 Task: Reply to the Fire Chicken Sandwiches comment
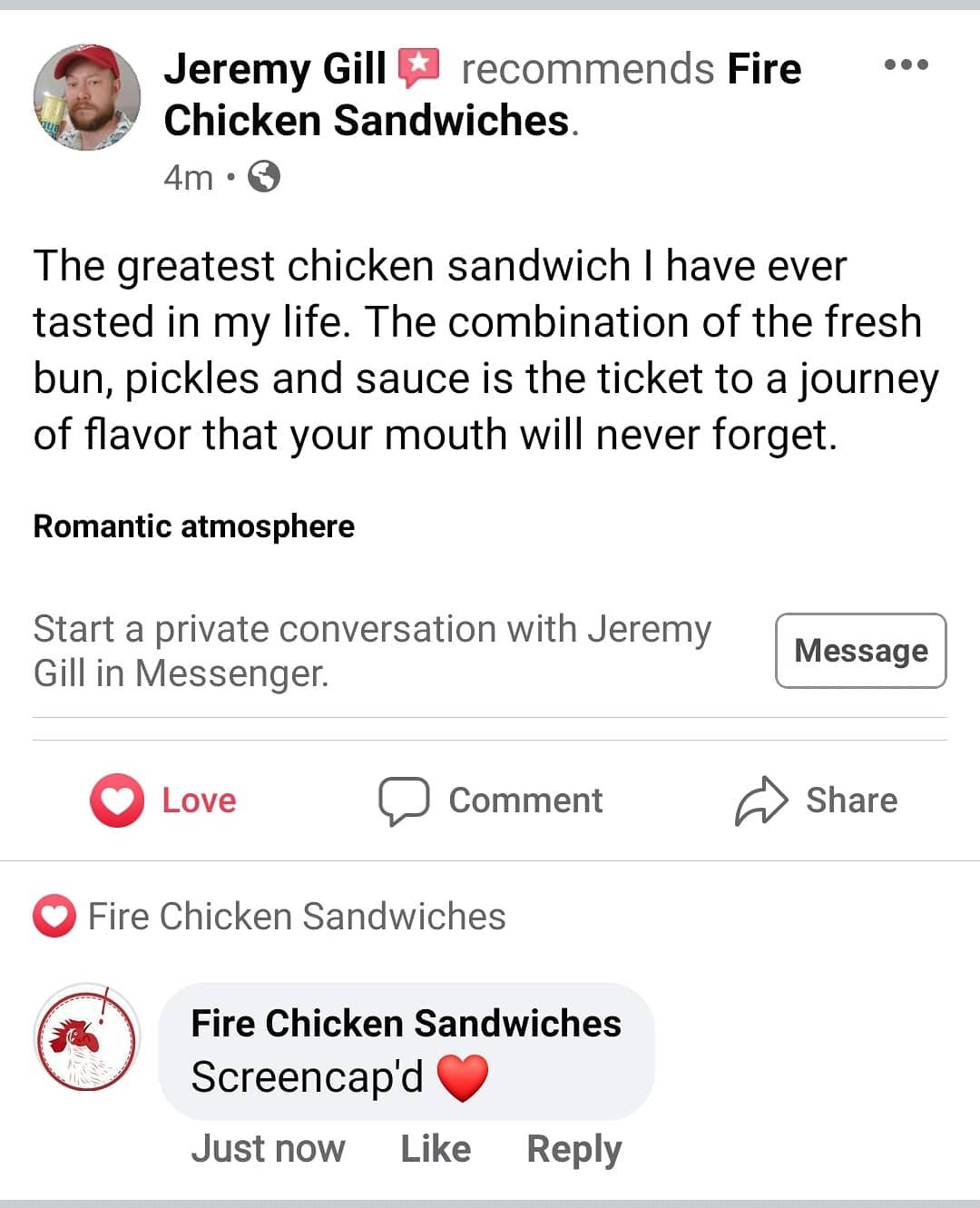pos(573,1148)
